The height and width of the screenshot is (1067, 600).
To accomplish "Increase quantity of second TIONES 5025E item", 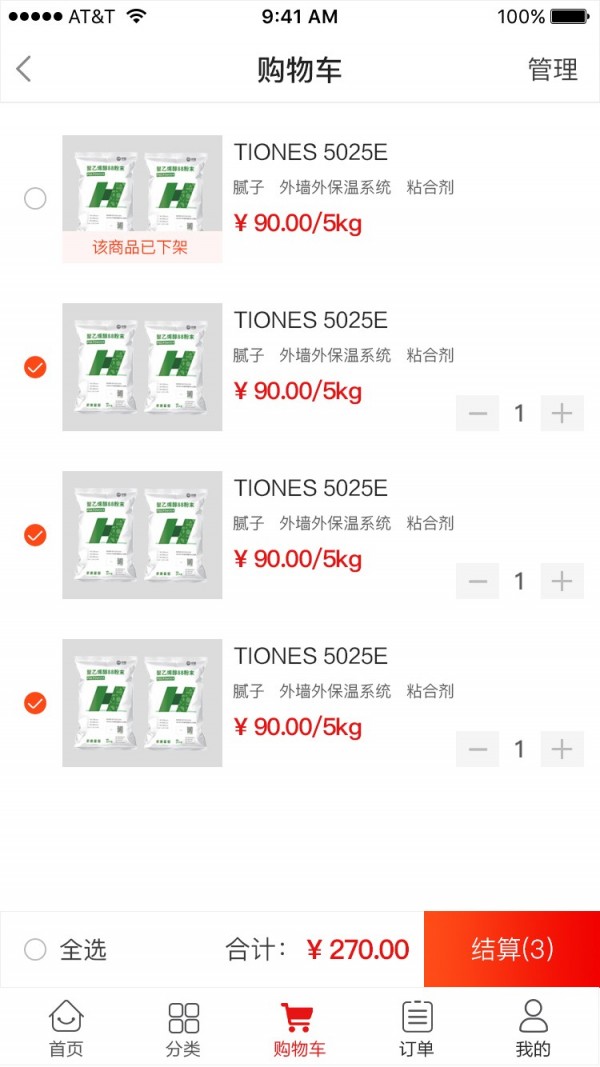I will point(562,413).
